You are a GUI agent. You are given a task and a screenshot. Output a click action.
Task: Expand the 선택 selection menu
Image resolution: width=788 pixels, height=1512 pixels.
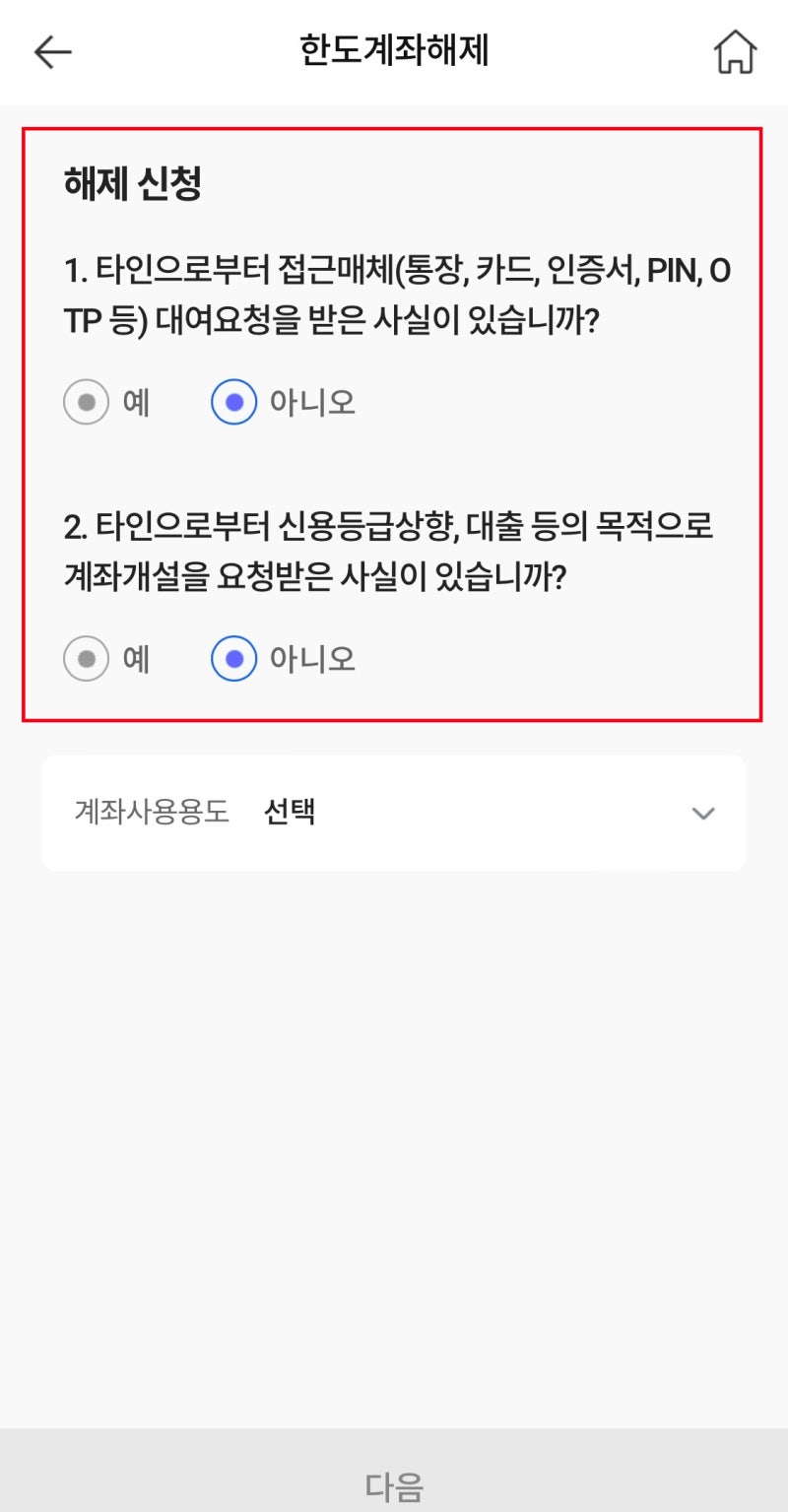[x=289, y=811]
